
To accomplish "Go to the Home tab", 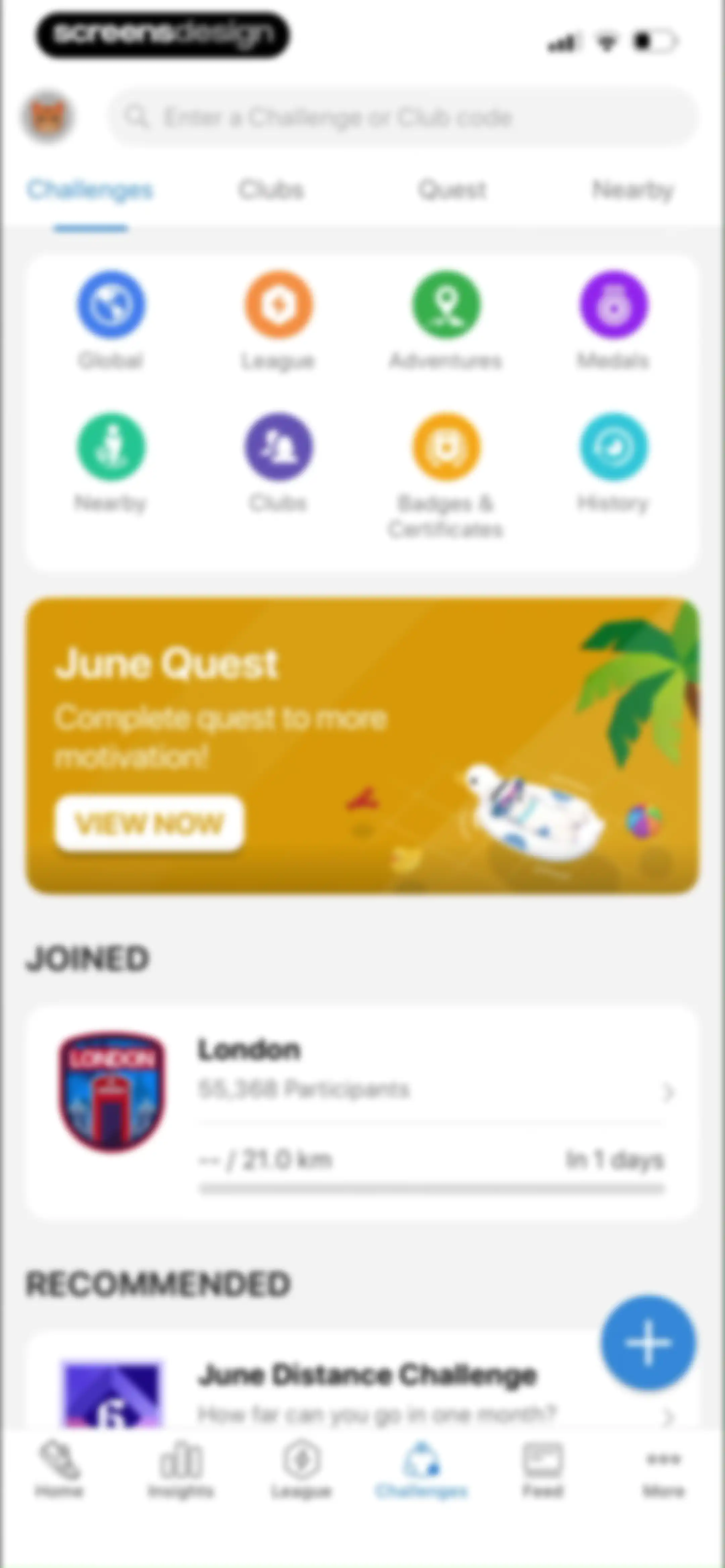I will tap(59, 1469).
